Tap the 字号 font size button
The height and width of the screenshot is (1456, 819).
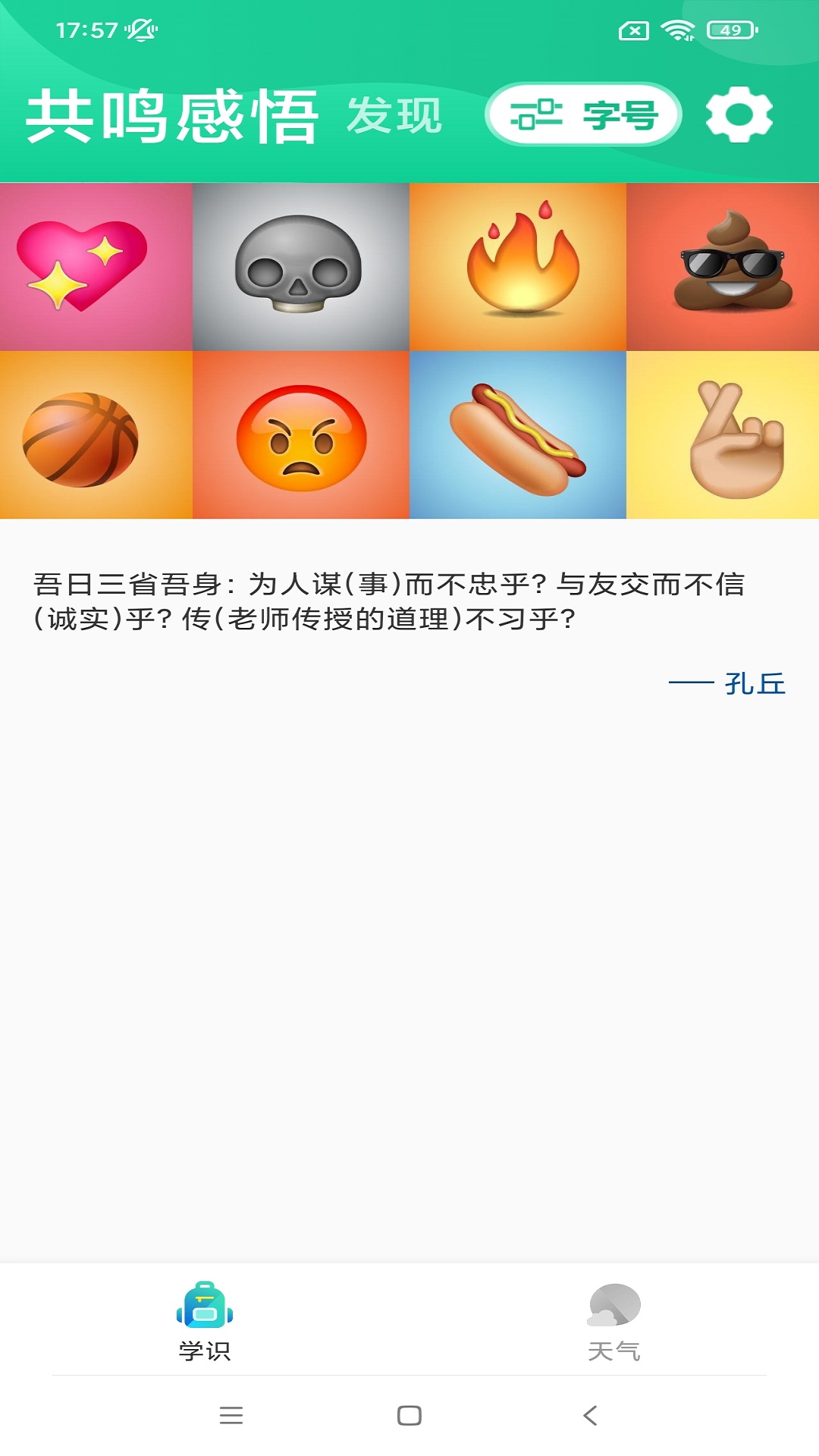(x=583, y=115)
